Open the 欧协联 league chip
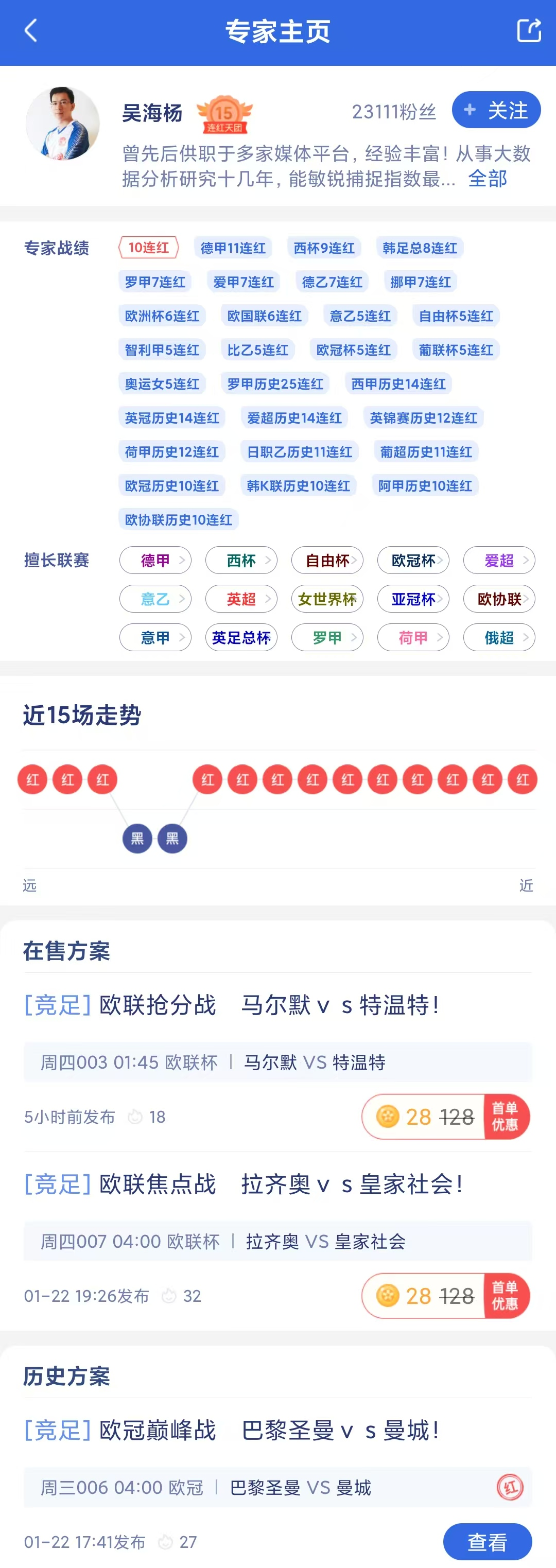 click(499, 599)
